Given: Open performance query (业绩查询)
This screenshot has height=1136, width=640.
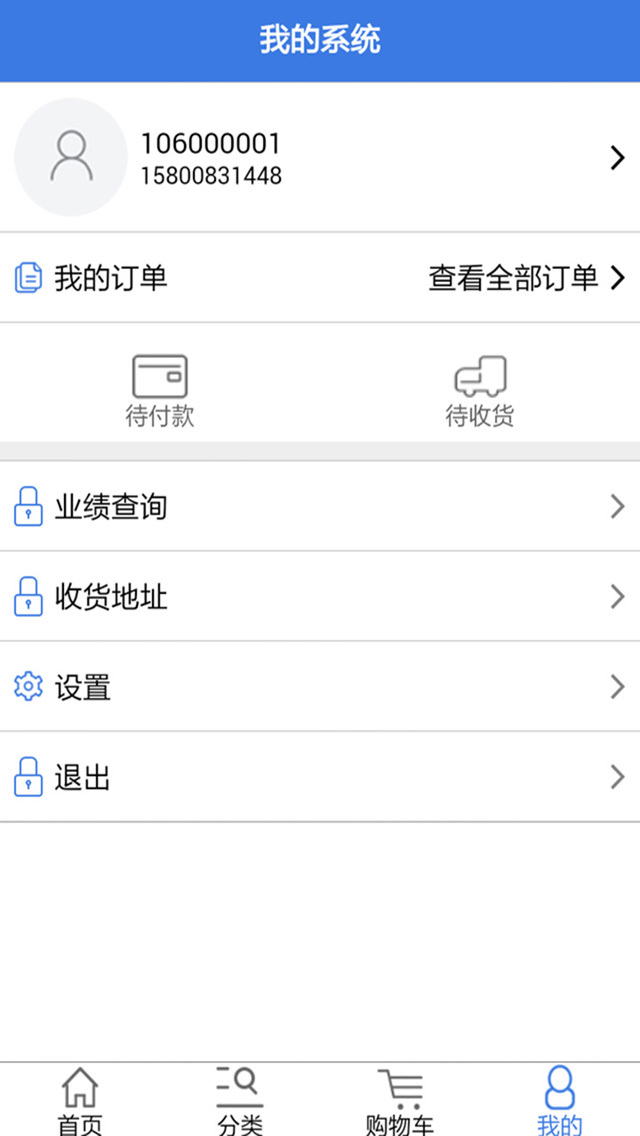Looking at the screenshot, I should coord(320,507).
